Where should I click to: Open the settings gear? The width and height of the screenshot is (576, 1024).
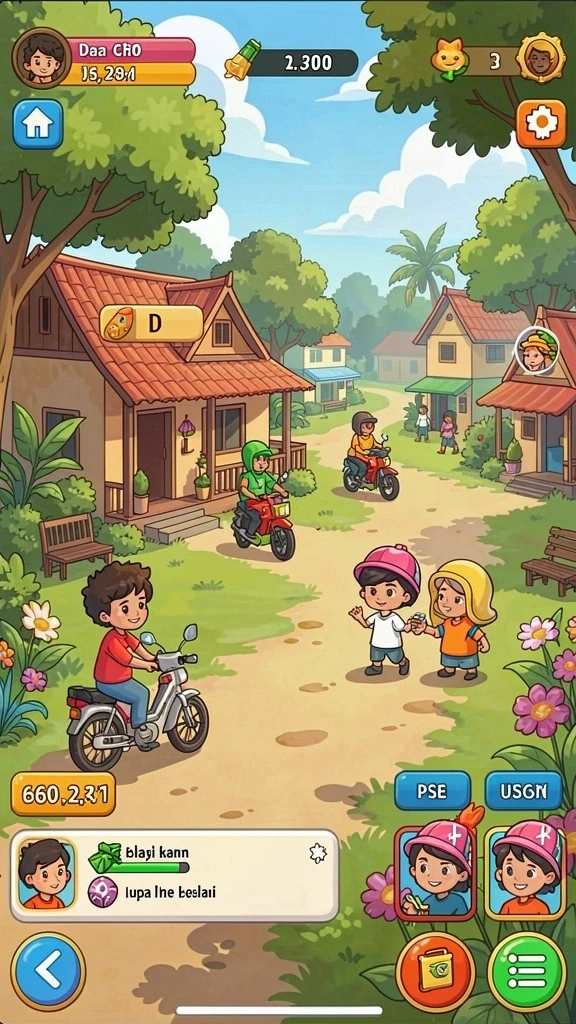coord(541,123)
